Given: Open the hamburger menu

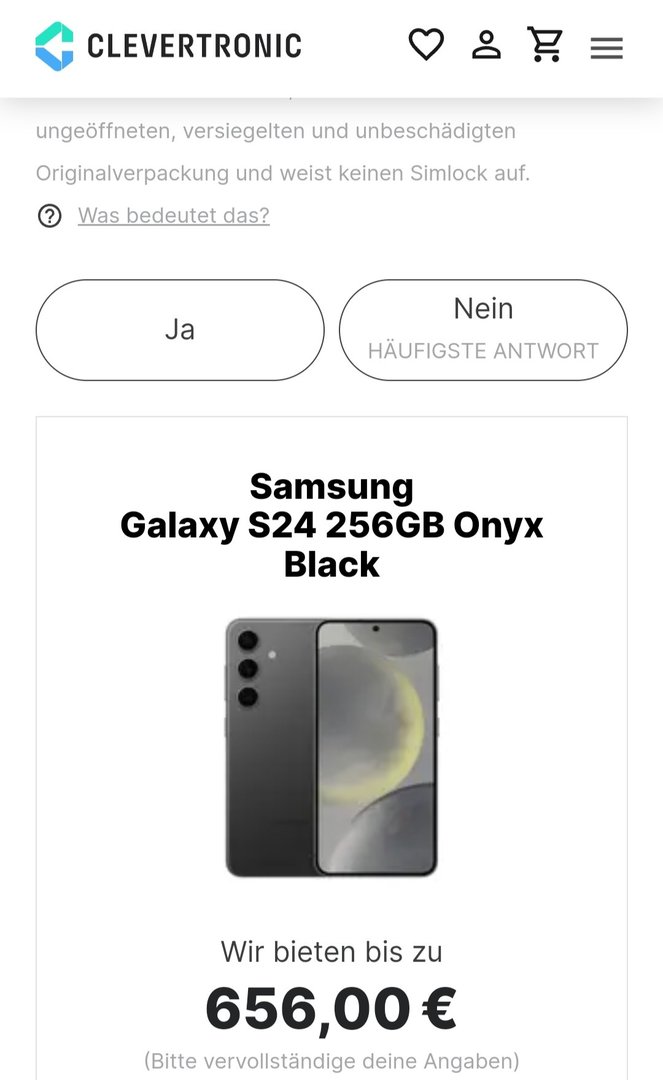Looking at the screenshot, I should 606,48.
